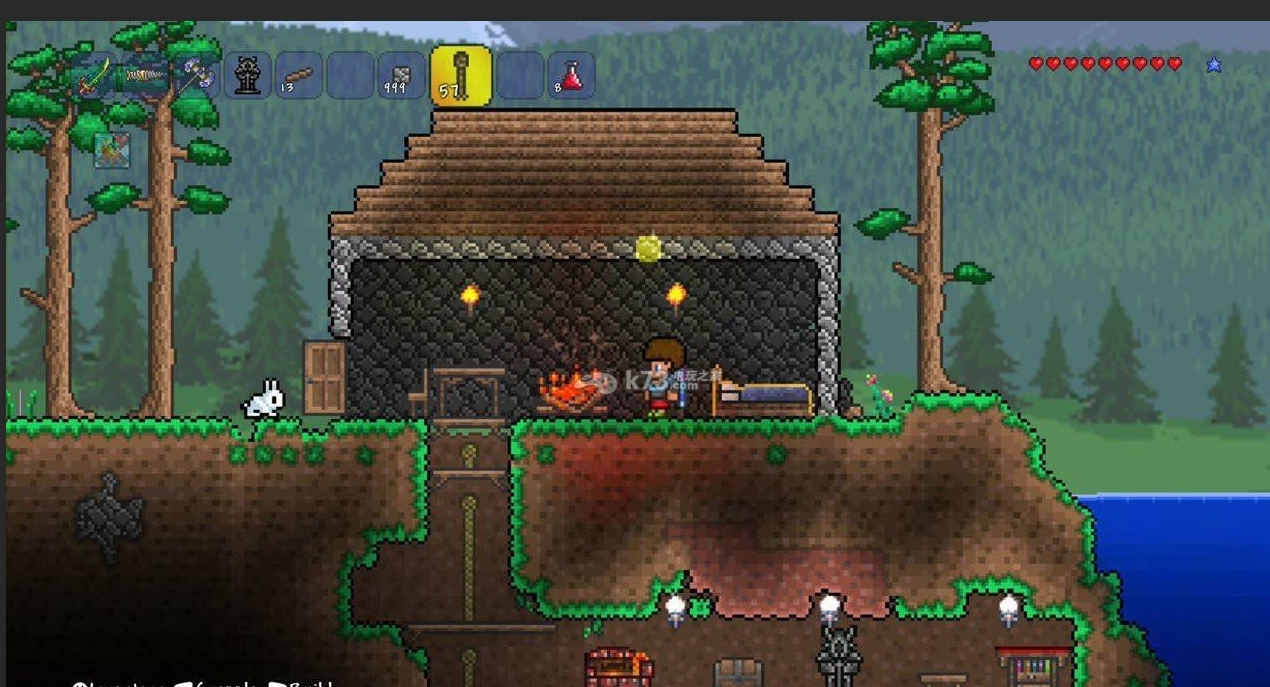Select the drill hotbar slot
Image resolution: width=1270 pixels, height=687 pixels.
tap(143, 76)
